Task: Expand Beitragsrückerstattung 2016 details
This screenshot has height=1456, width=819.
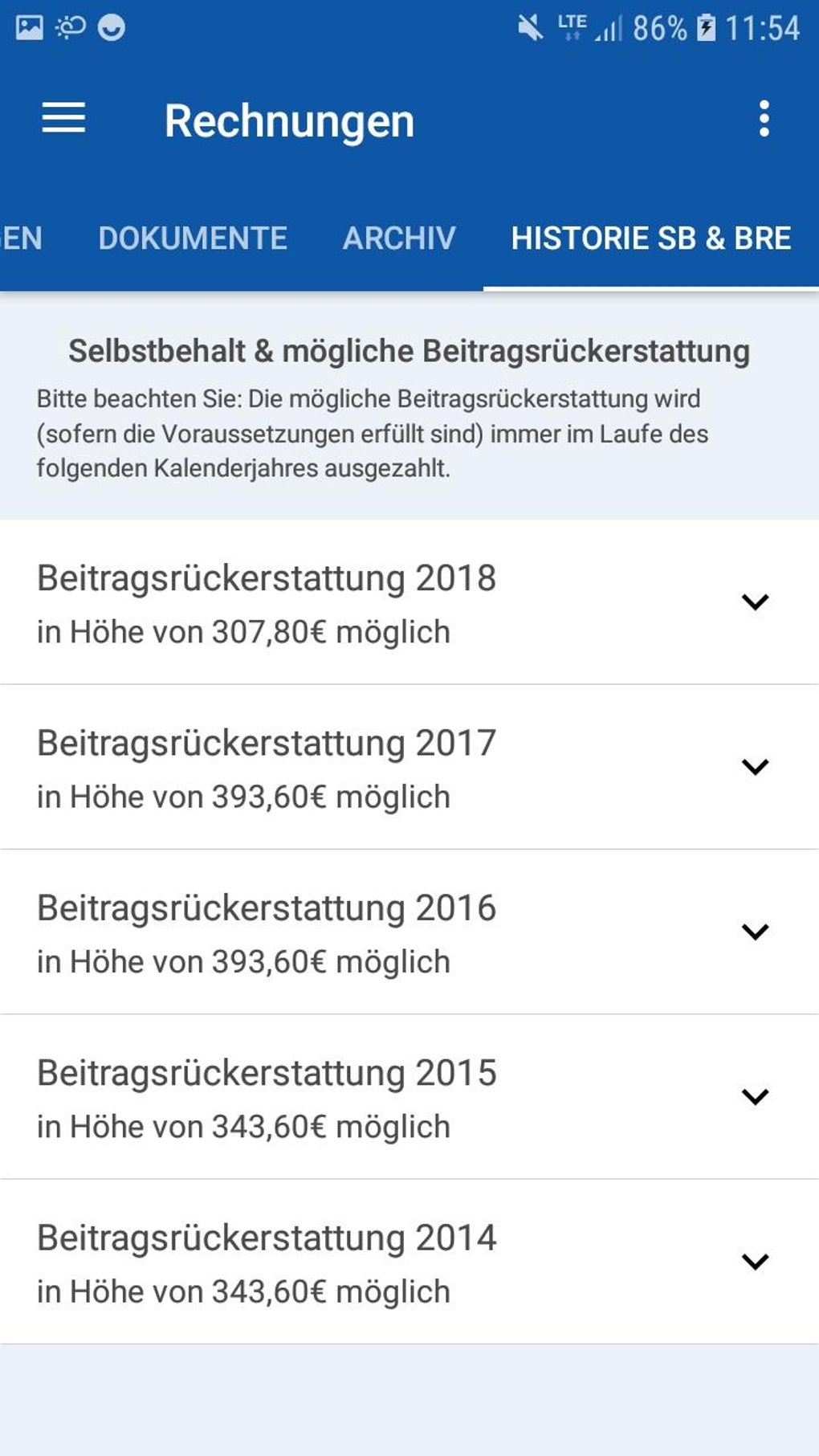Action: (x=755, y=932)
